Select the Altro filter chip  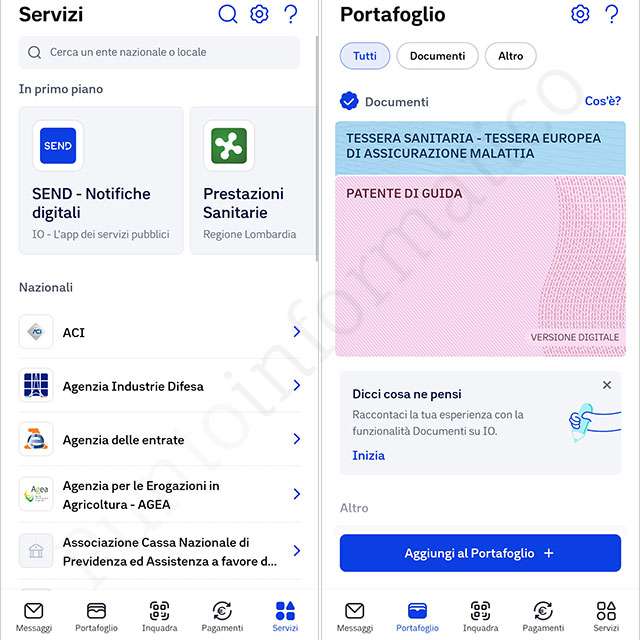coord(510,56)
